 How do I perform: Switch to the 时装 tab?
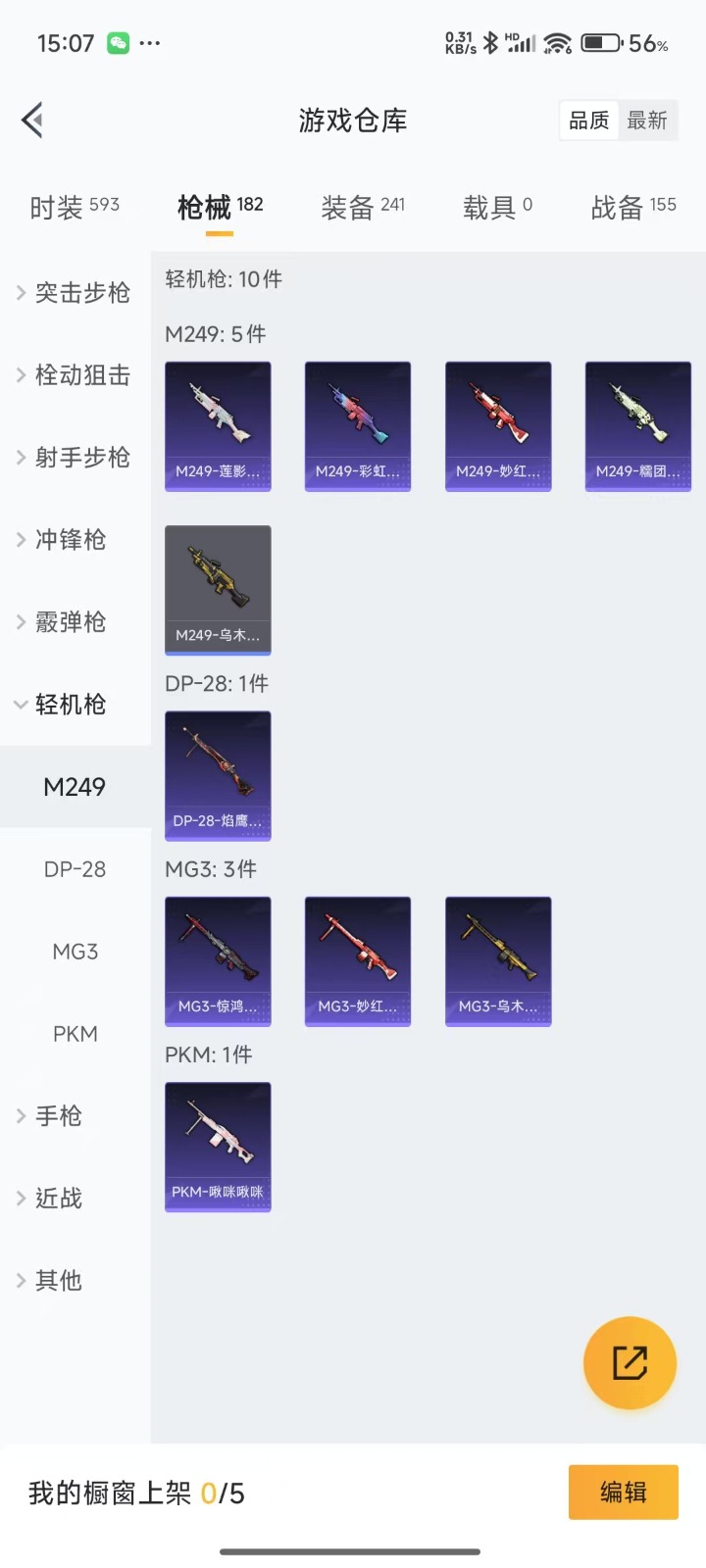pyautogui.click(x=74, y=207)
